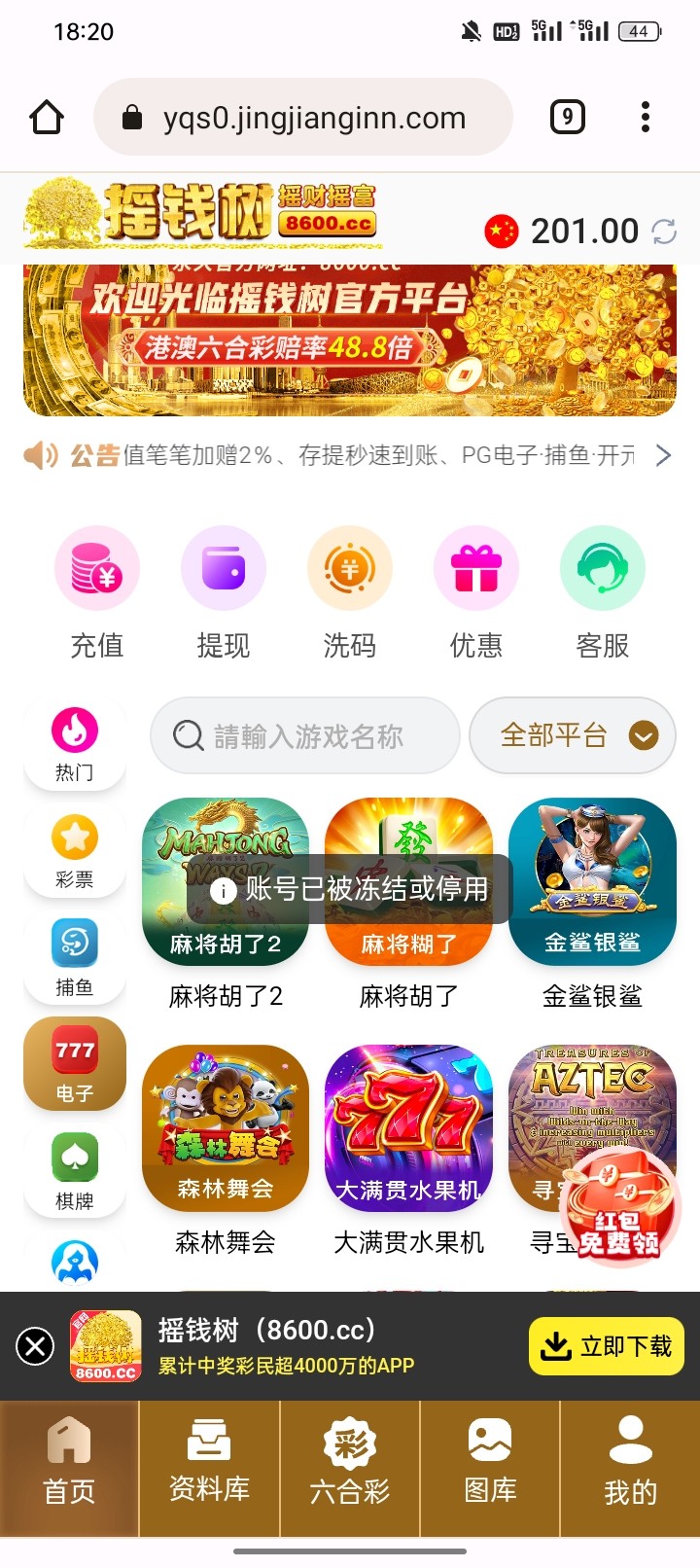700x1568 pixels.
Task: Open the browser overflow menu
Action: coord(645,118)
